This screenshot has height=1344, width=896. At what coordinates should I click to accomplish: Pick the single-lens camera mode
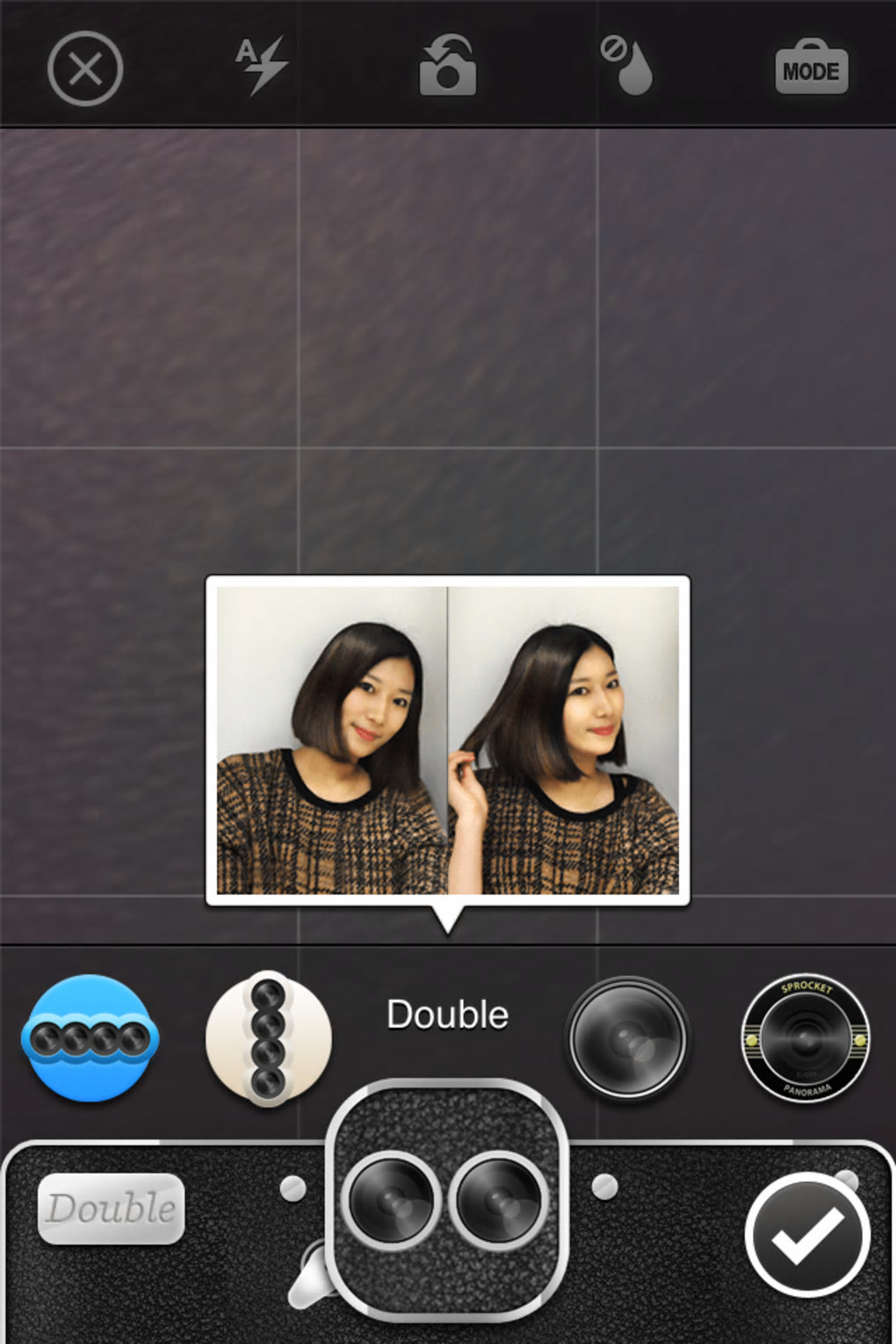pyautogui.click(x=626, y=1038)
